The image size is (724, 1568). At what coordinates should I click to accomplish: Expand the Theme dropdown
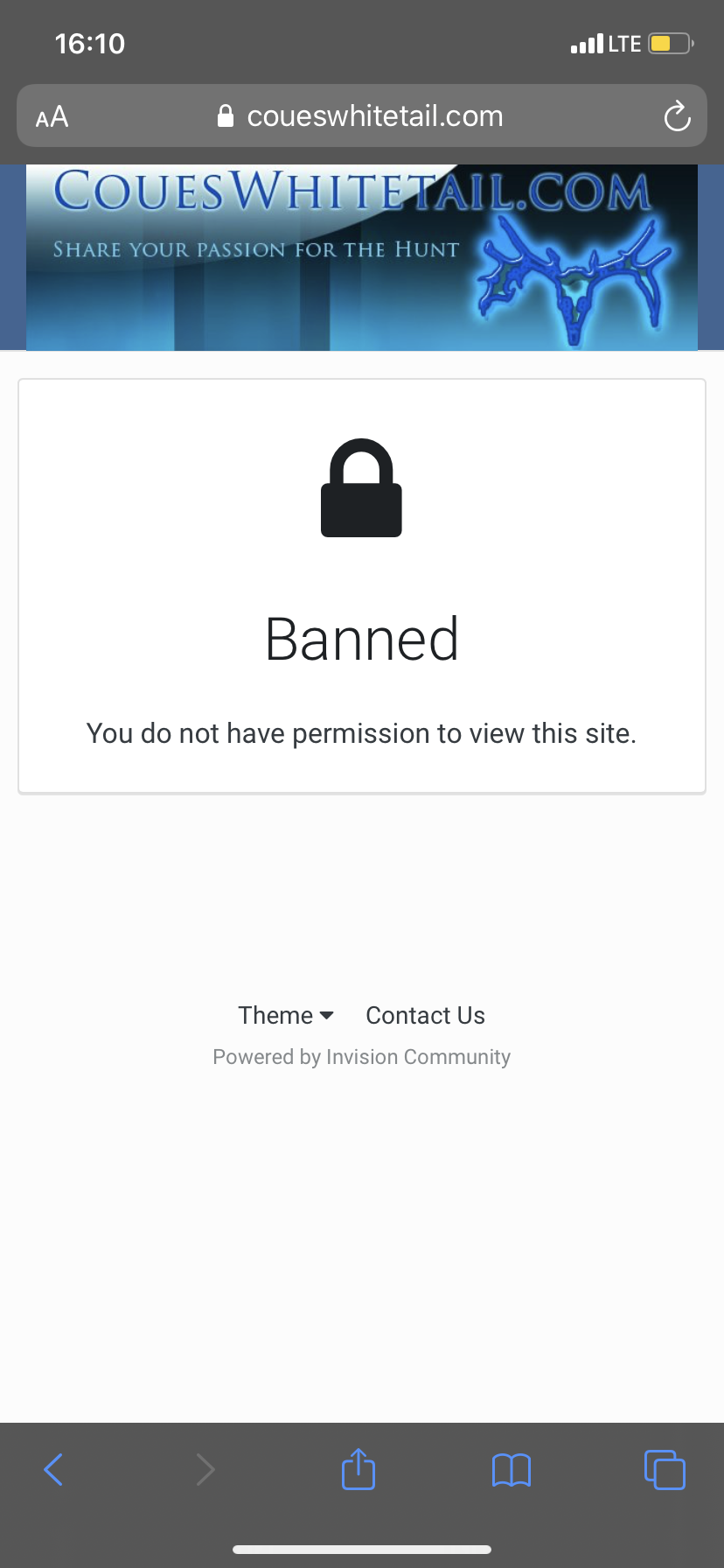286,1015
